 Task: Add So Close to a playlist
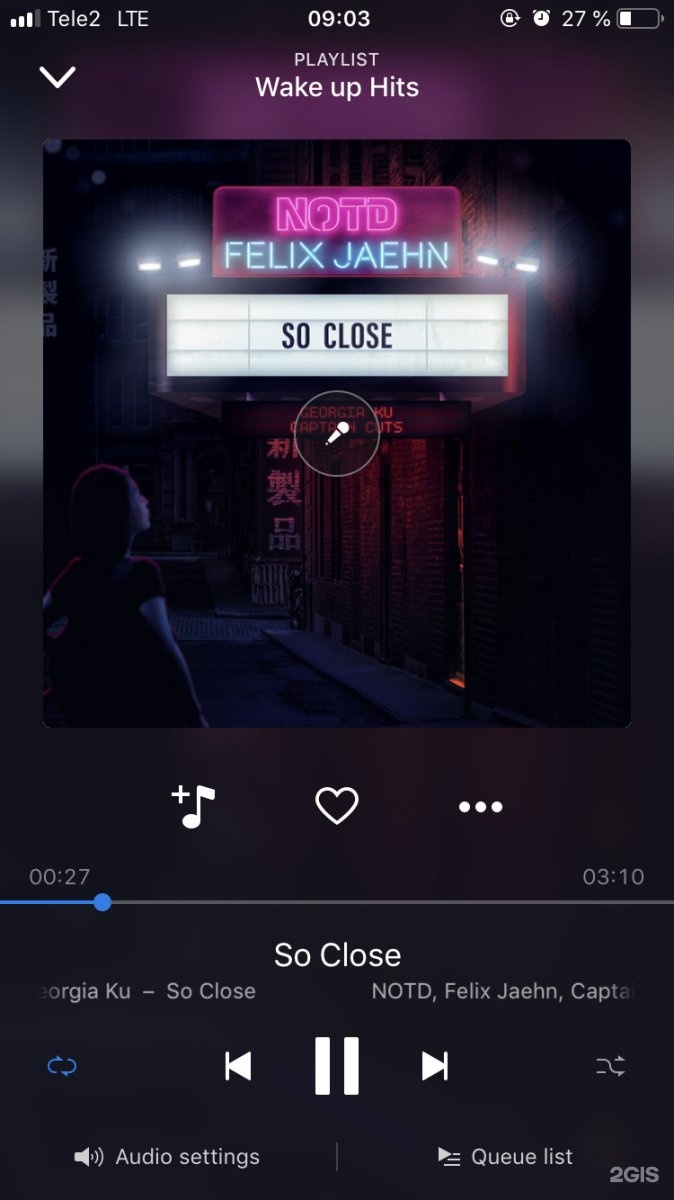pyautogui.click(x=194, y=806)
